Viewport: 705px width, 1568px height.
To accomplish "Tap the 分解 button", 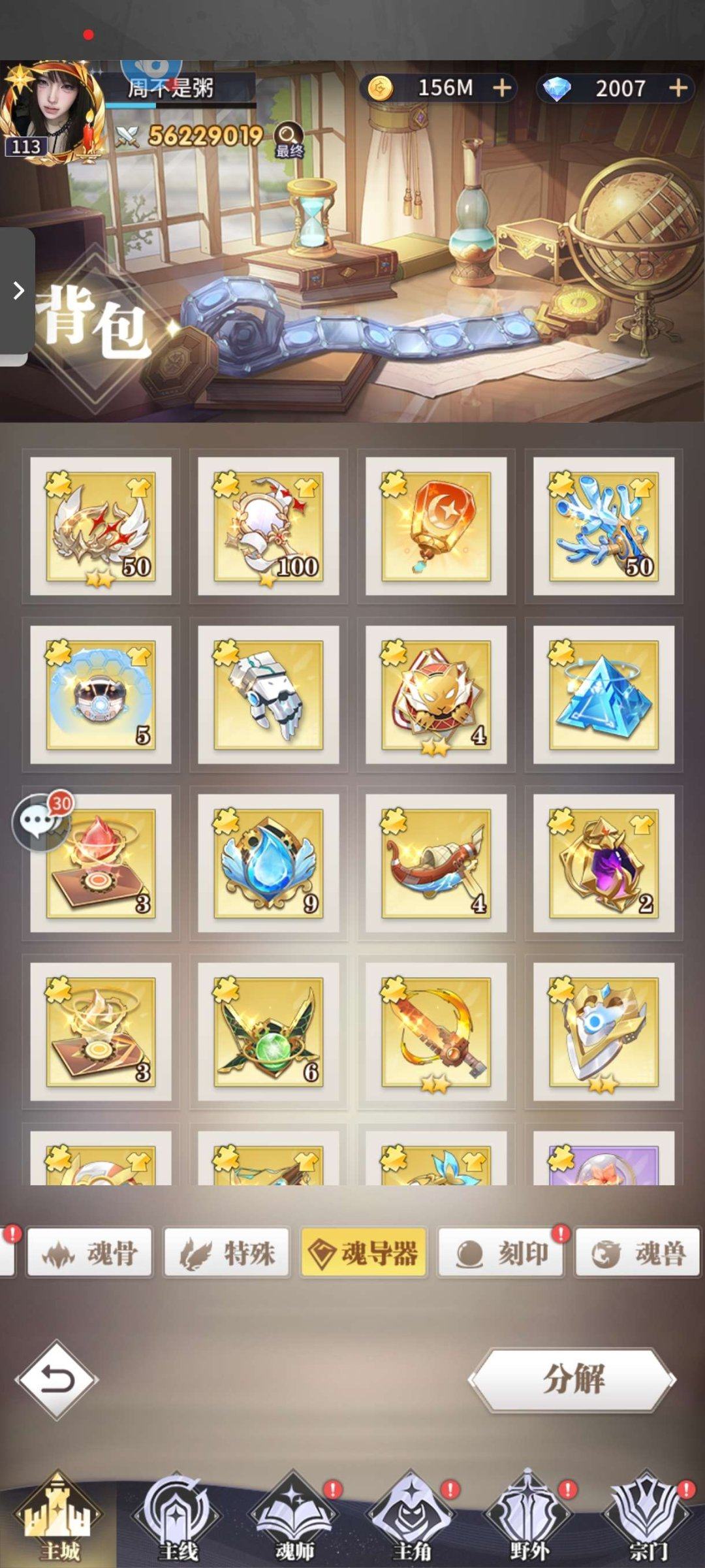I will [572, 1379].
